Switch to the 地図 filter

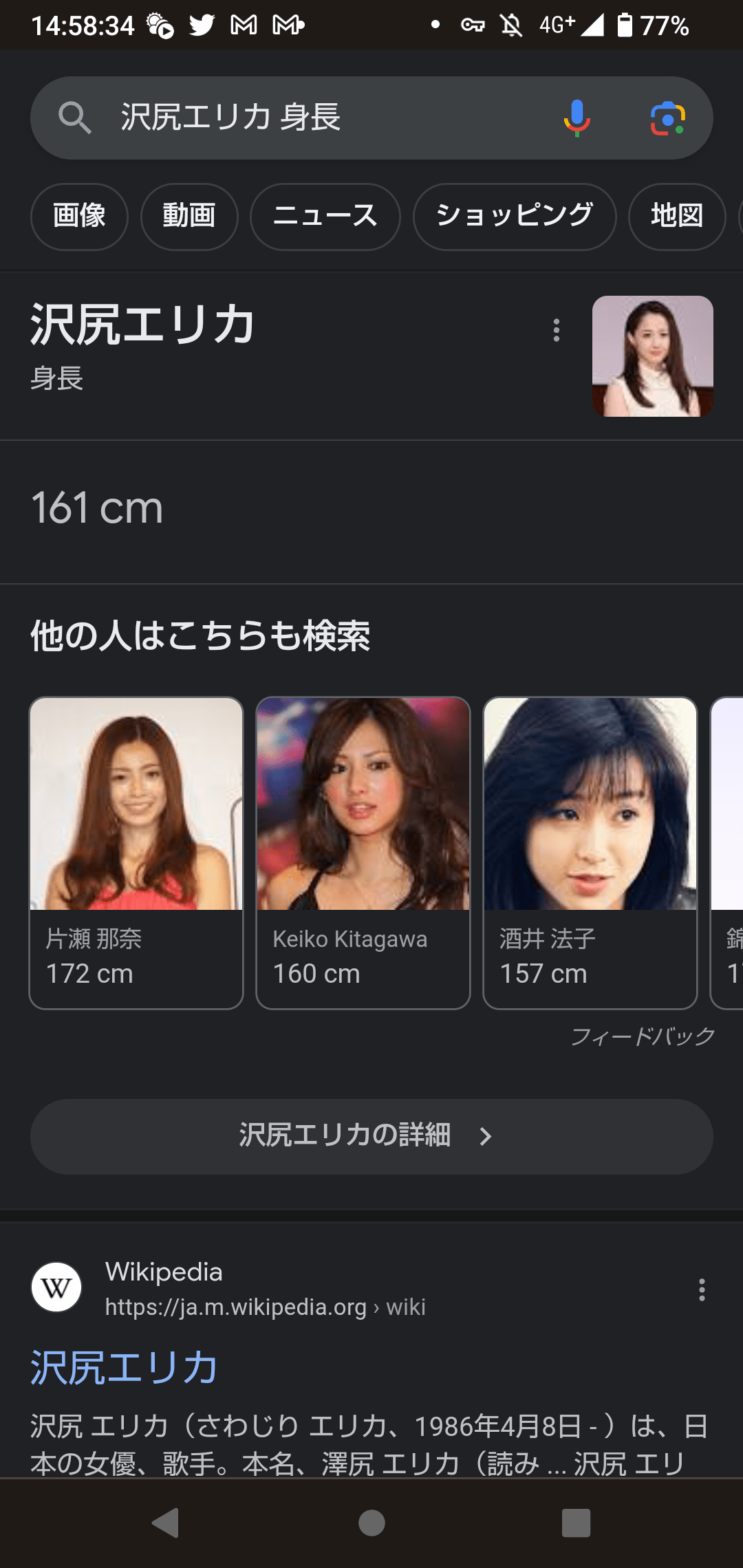tap(676, 216)
